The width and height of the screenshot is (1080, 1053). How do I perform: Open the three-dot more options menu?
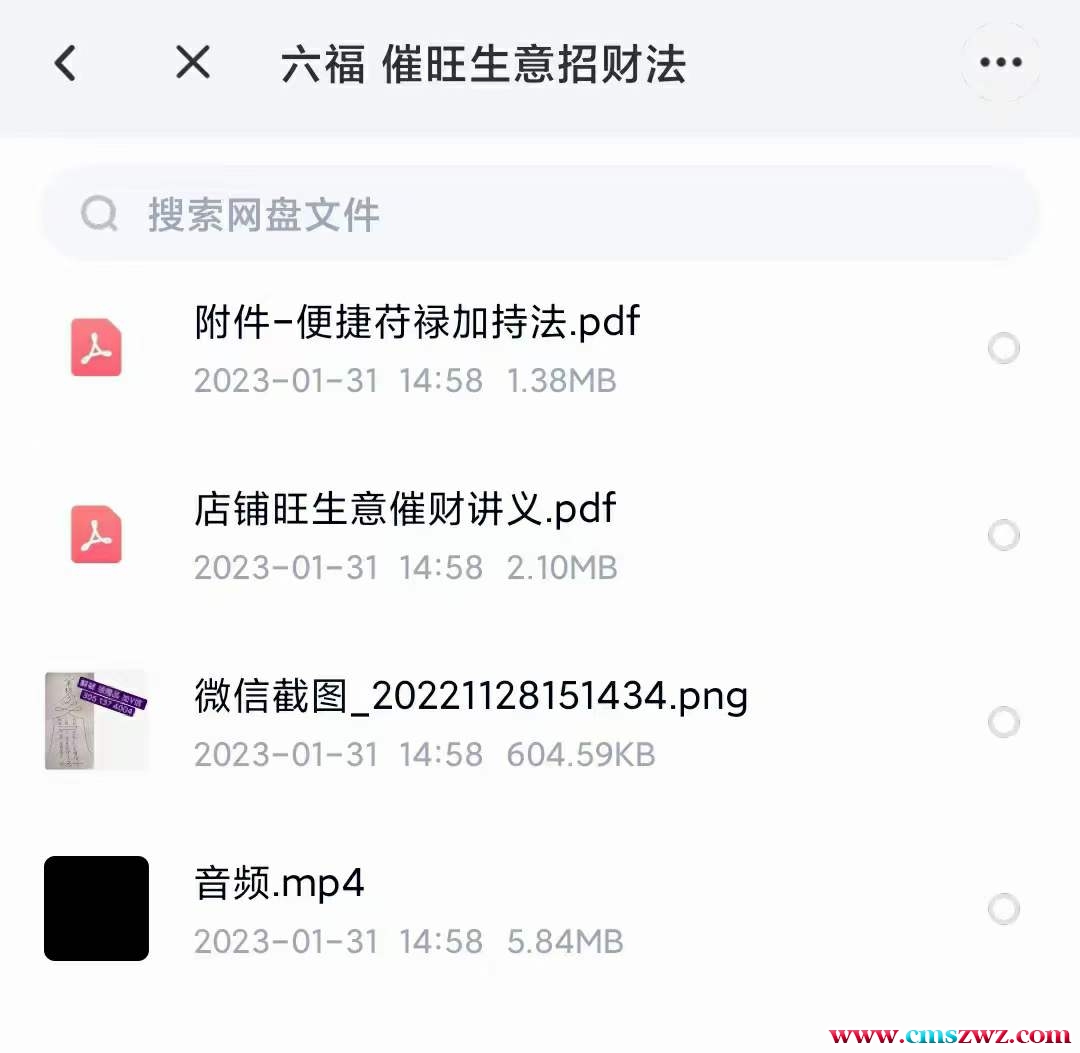1000,63
